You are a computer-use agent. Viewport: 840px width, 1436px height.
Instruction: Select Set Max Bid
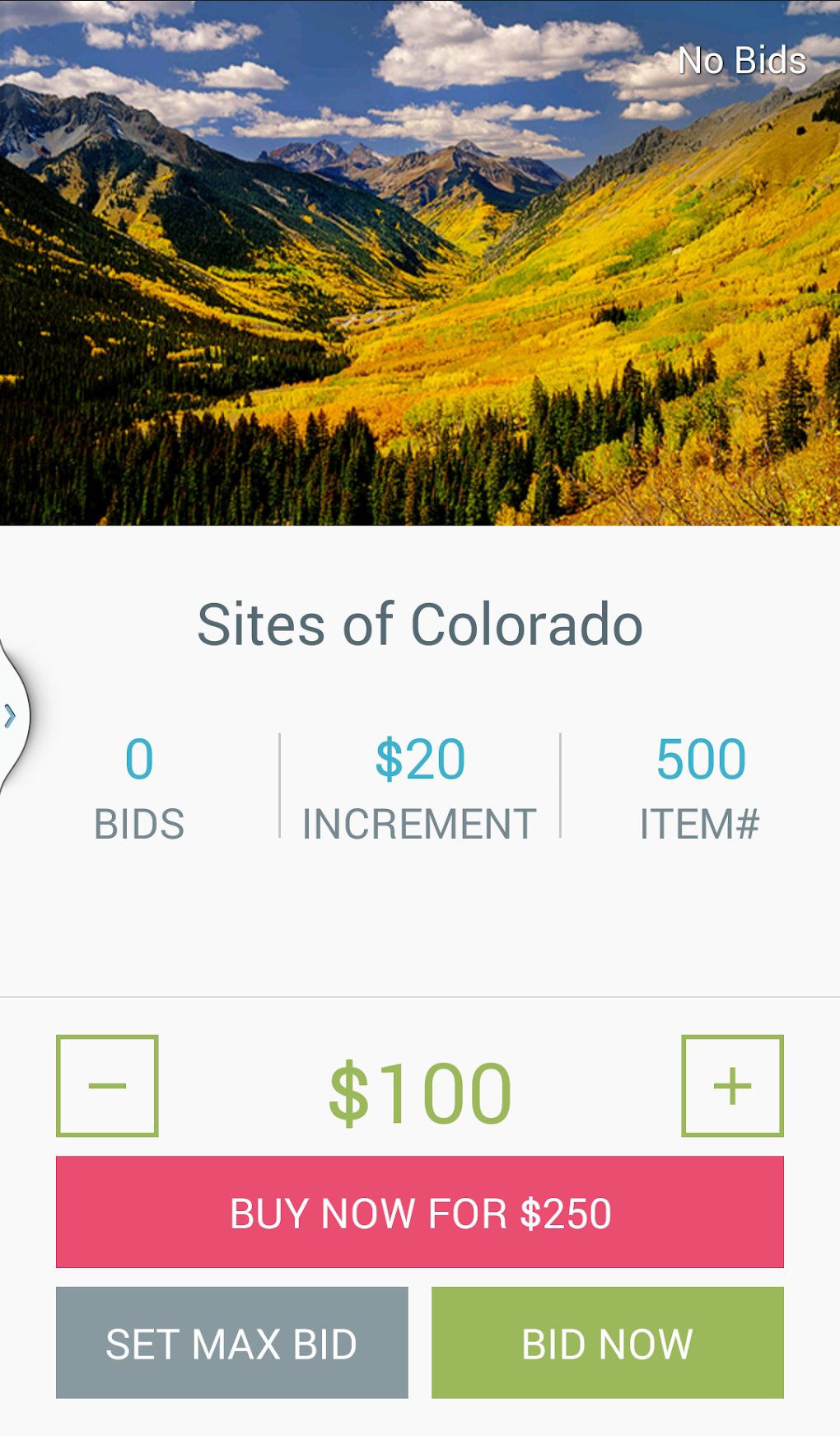point(232,1343)
